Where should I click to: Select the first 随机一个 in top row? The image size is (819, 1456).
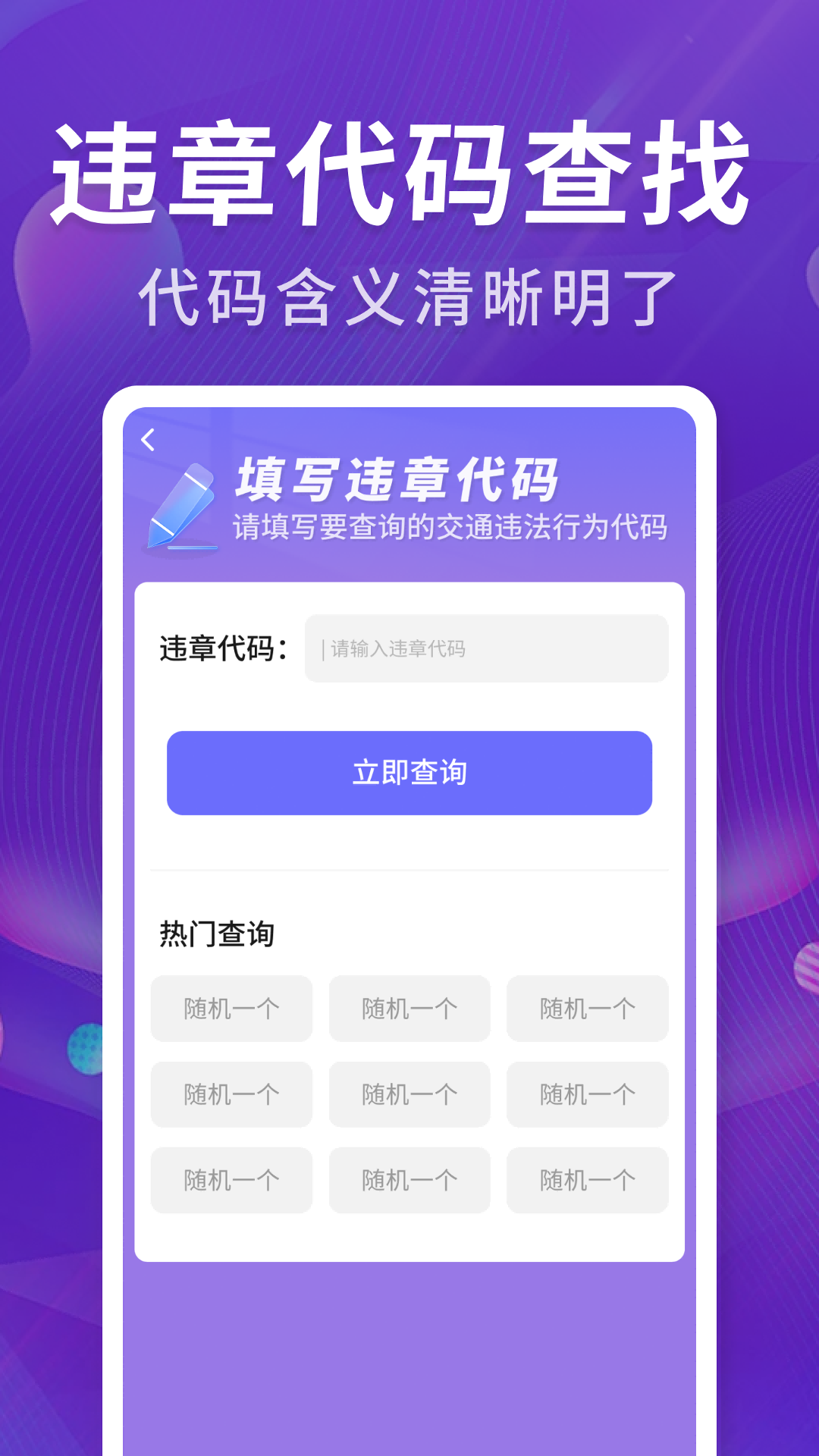coord(231,1009)
